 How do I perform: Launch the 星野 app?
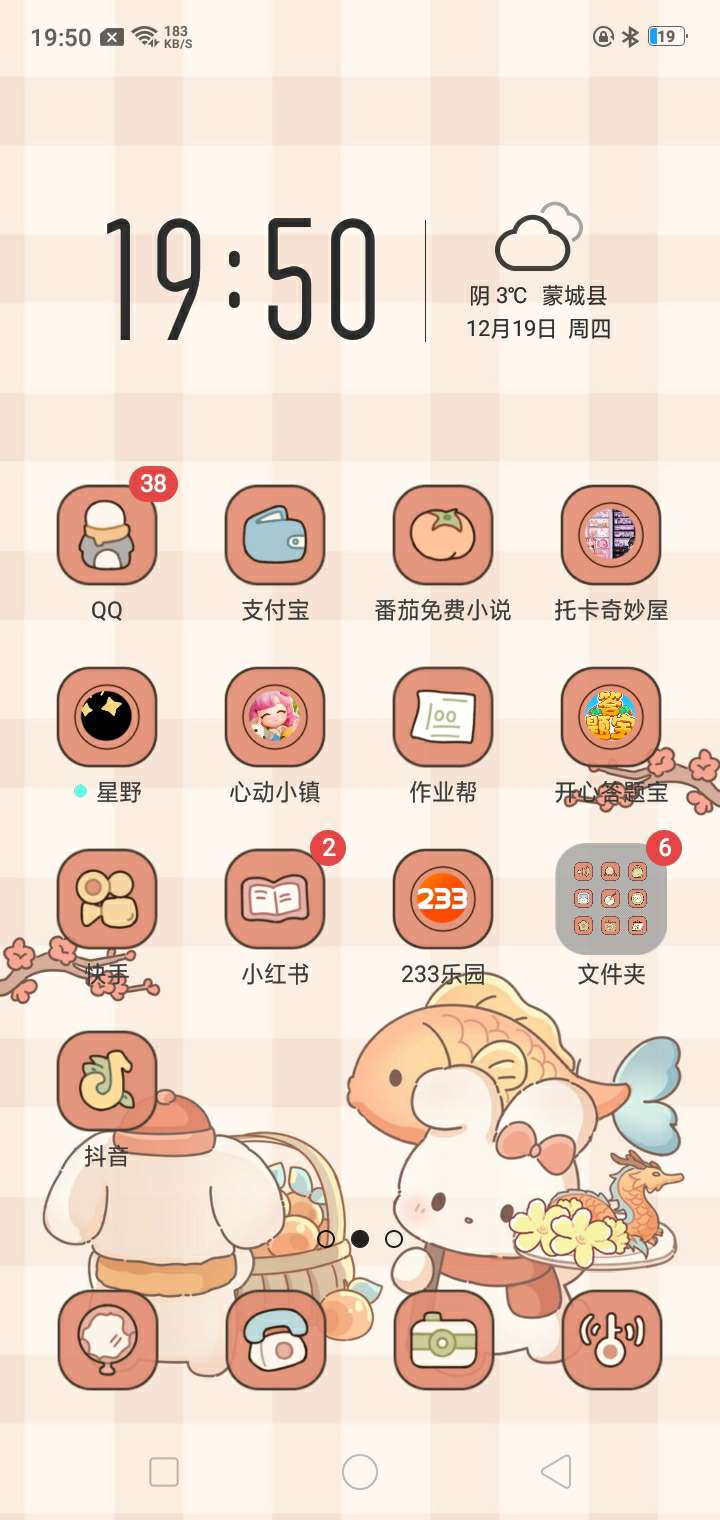click(107, 718)
